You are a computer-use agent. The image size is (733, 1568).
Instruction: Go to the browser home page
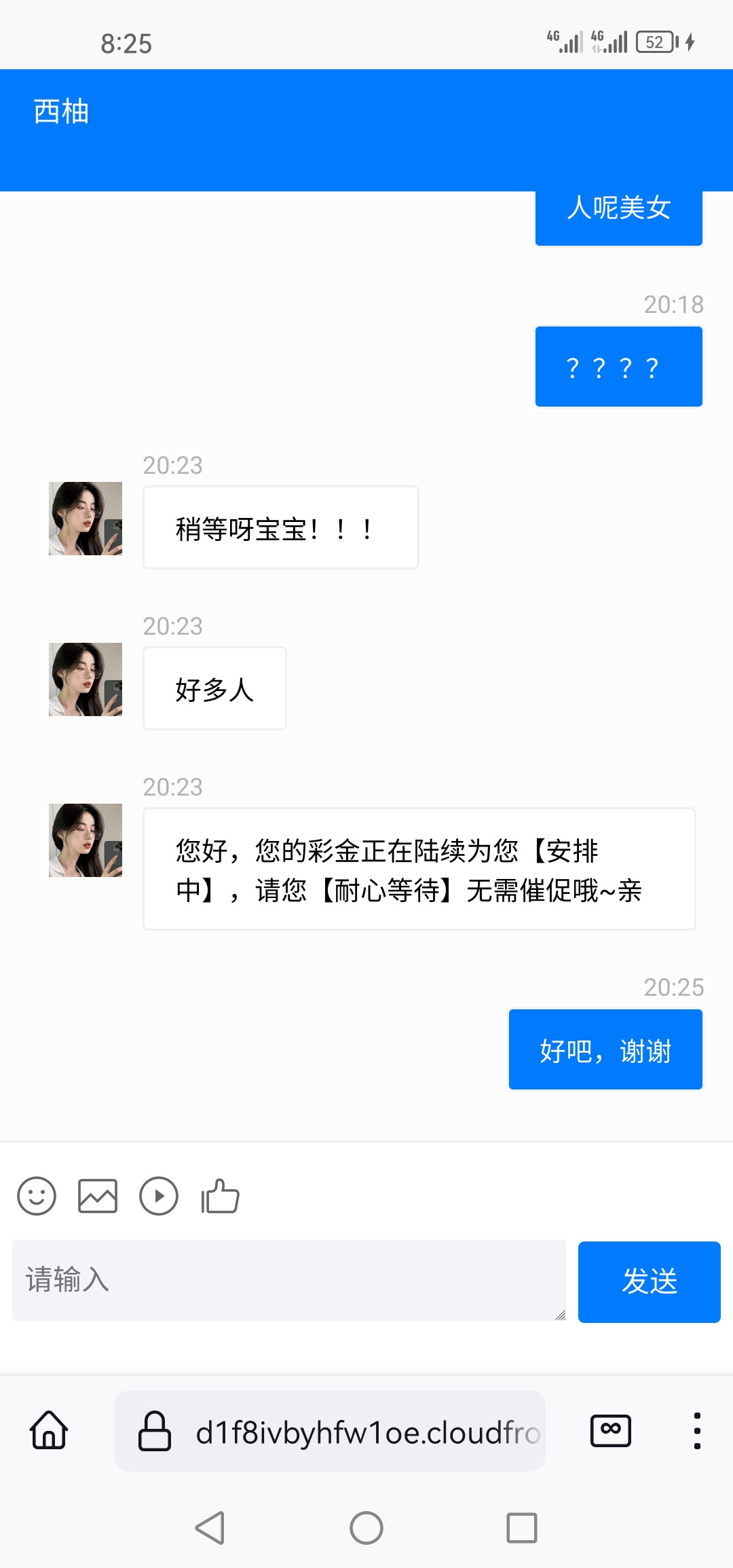click(49, 1430)
